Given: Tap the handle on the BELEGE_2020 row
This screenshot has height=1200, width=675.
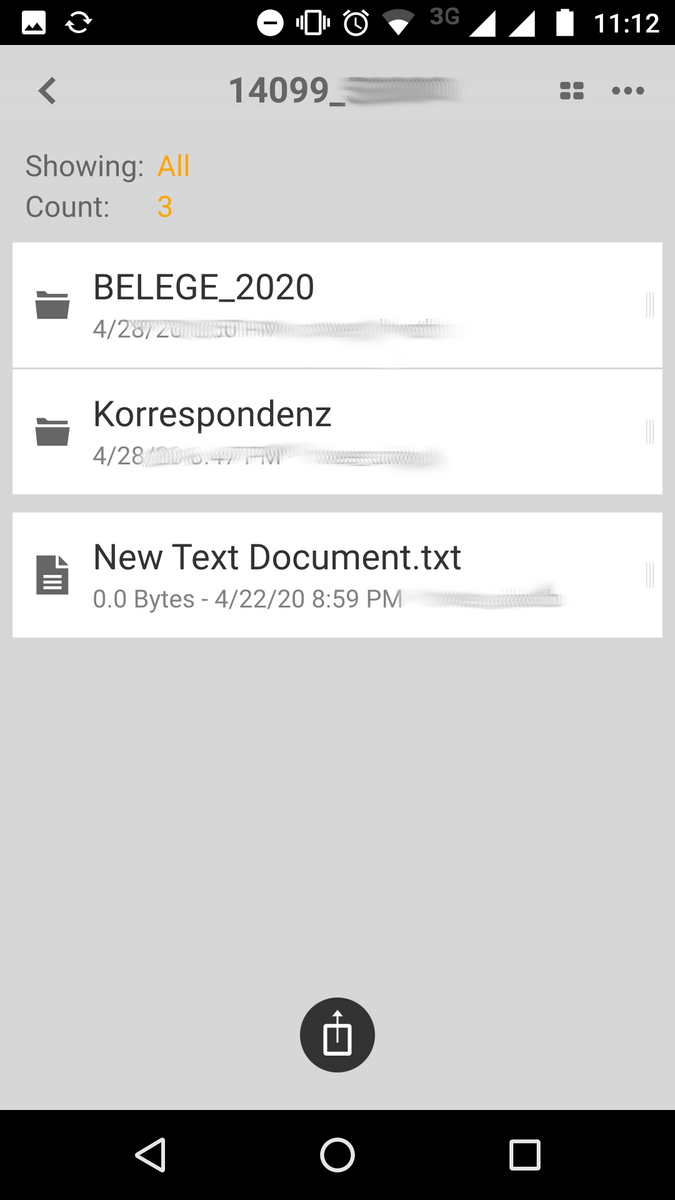Looking at the screenshot, I should coord(650,305).
